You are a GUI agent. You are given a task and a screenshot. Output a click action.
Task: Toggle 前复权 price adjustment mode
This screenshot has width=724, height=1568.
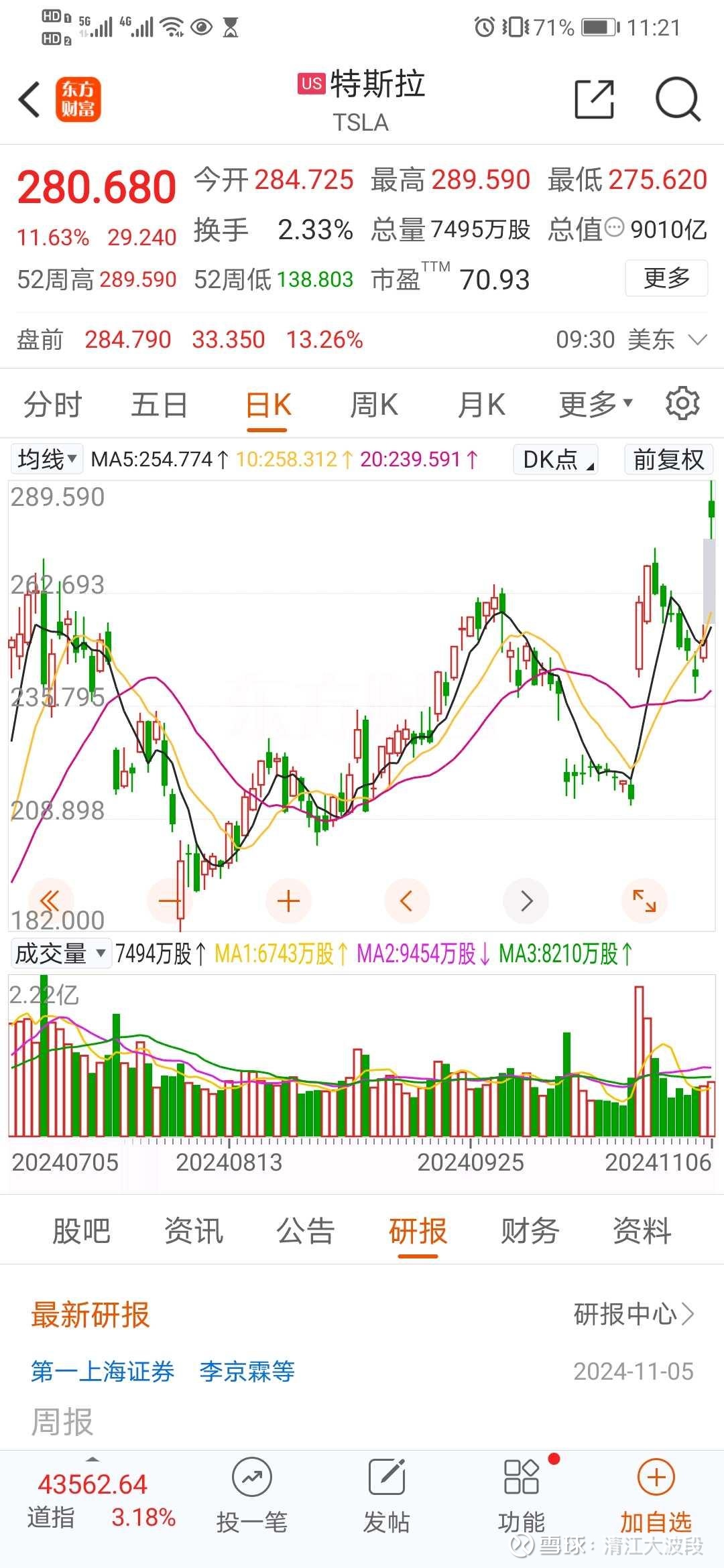pyautogui.click(x=668, y=460)
